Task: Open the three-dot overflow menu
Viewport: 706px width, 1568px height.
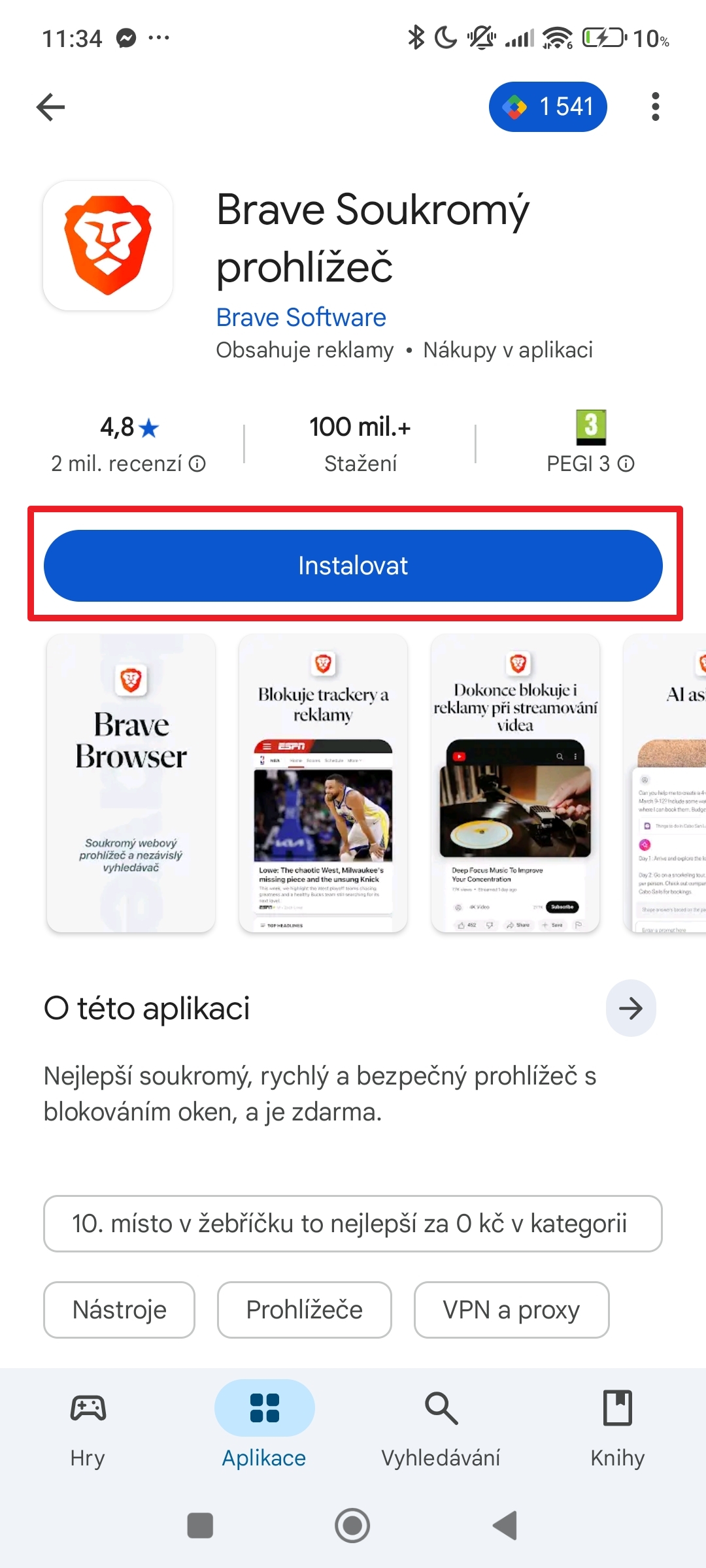Action: coord(655,107)
